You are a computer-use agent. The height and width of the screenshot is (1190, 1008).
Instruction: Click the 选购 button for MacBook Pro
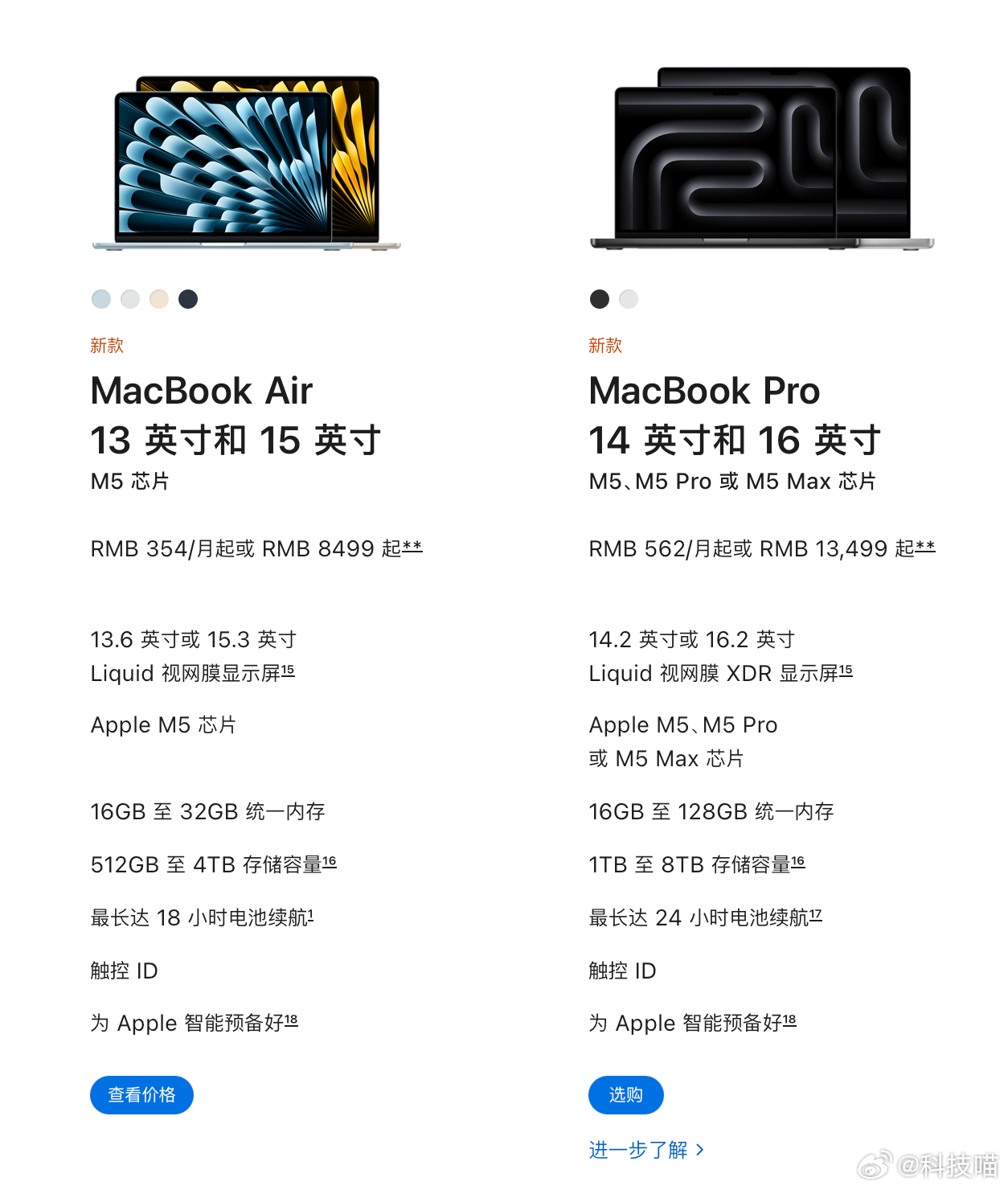tap(626, 1094)
